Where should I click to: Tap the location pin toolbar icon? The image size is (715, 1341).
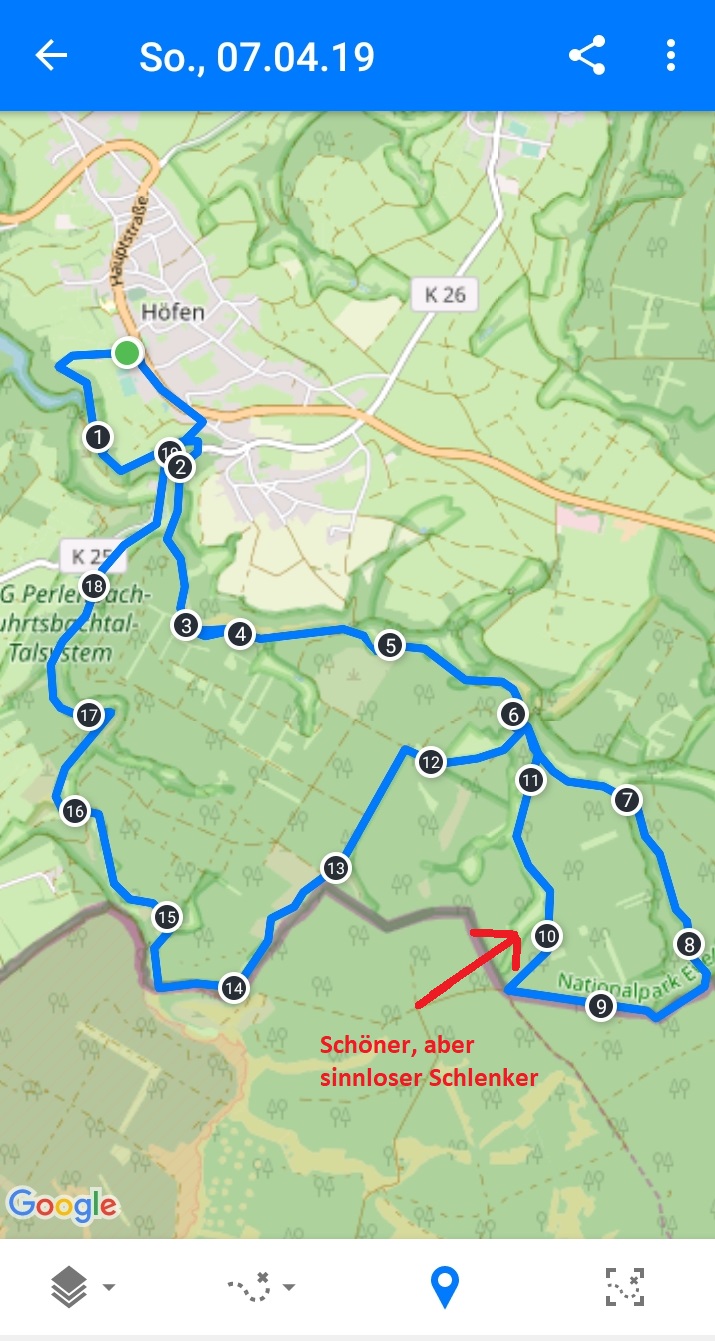click(x=444, y=1287)
